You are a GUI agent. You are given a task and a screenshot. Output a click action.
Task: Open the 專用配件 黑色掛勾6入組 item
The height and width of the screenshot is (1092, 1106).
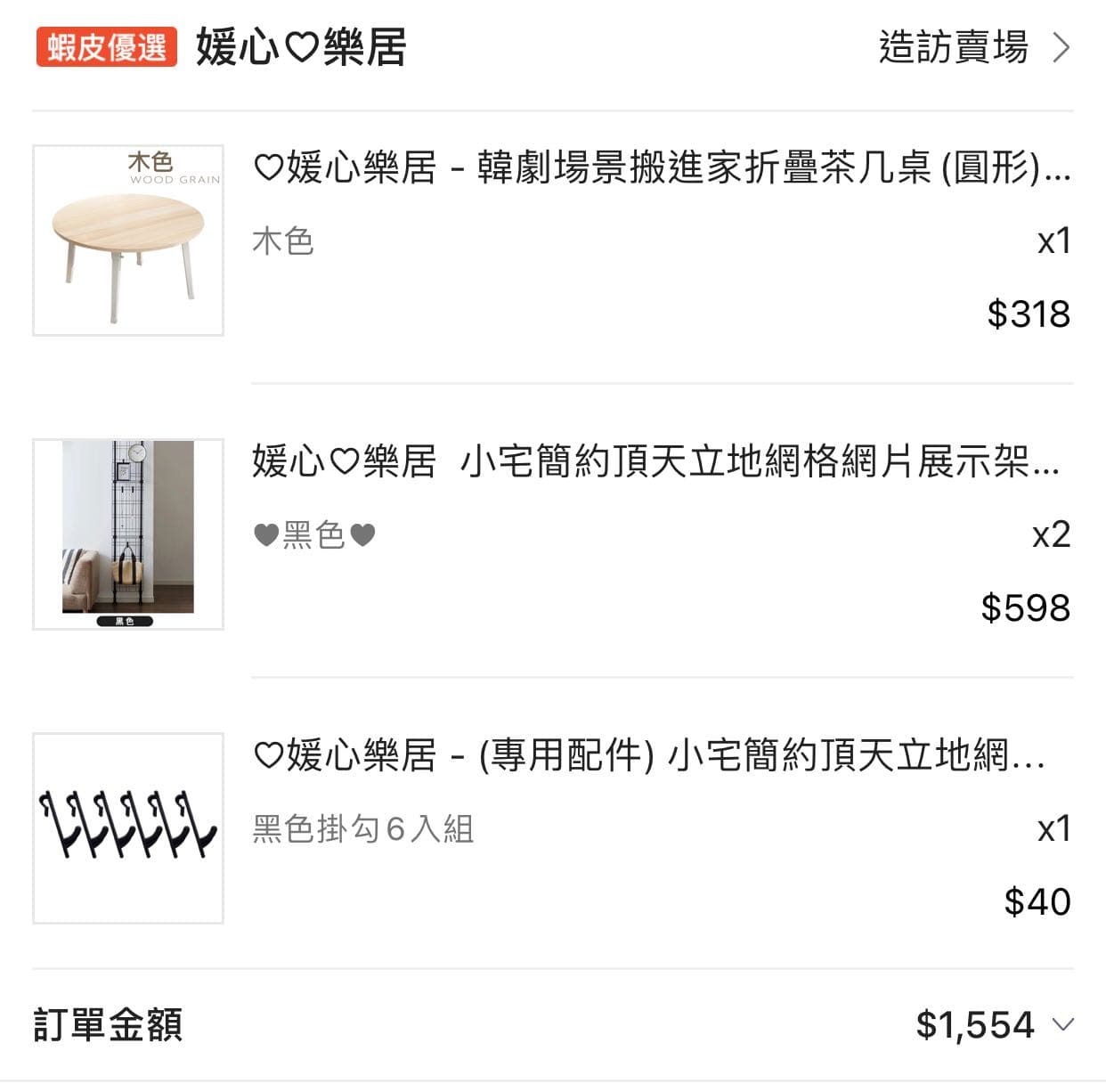click(648, 755)
